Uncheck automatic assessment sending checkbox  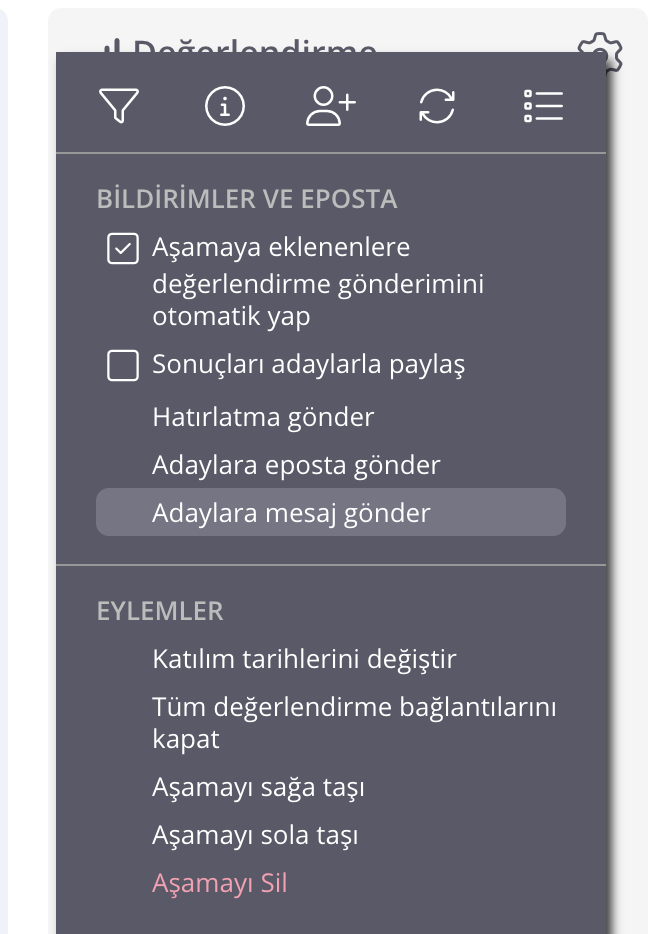[x=122, y=249]
